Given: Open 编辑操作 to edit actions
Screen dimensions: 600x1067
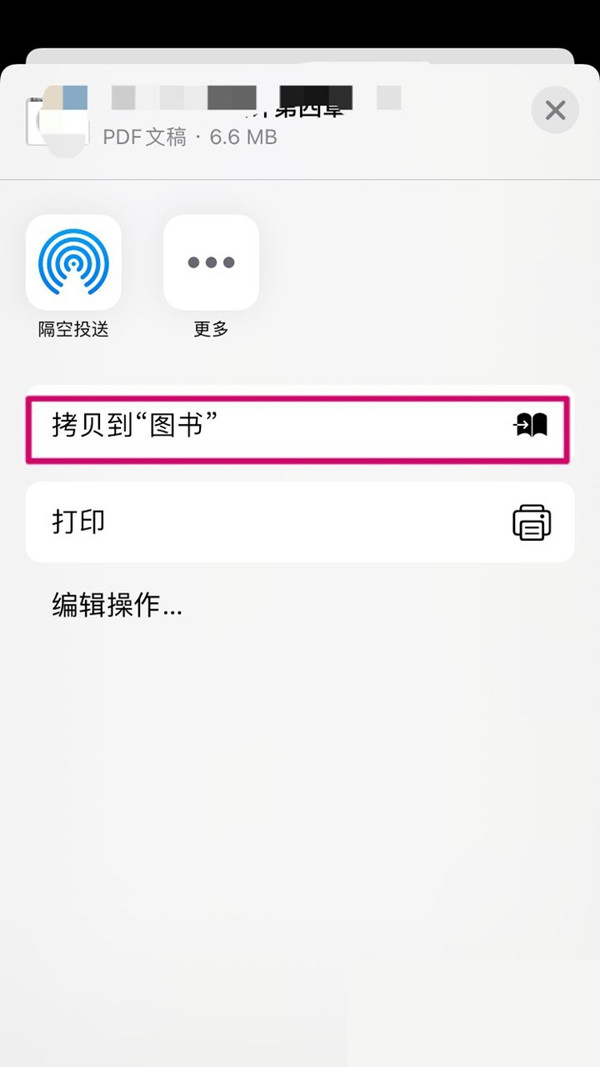Looking at the screenshot, I should pos(117,604).
